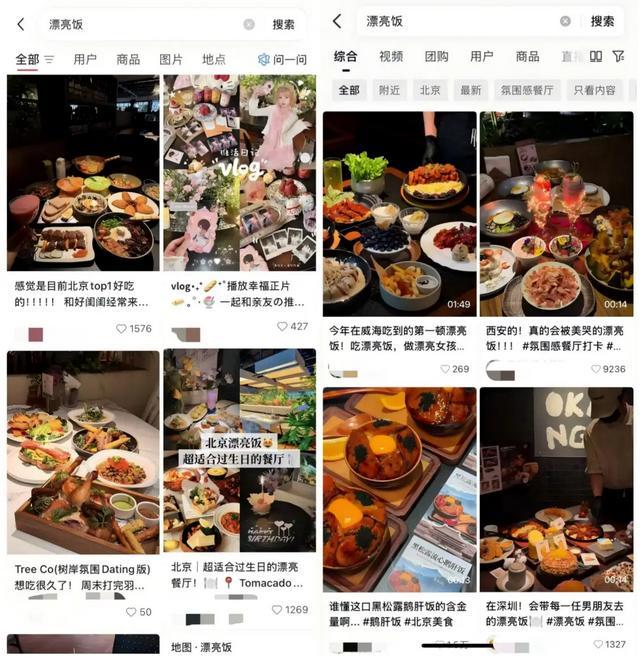The height and width of the screenshot is (657, 640).
Task: Apply the 北京 filter chip
Action: click(430, 90)
